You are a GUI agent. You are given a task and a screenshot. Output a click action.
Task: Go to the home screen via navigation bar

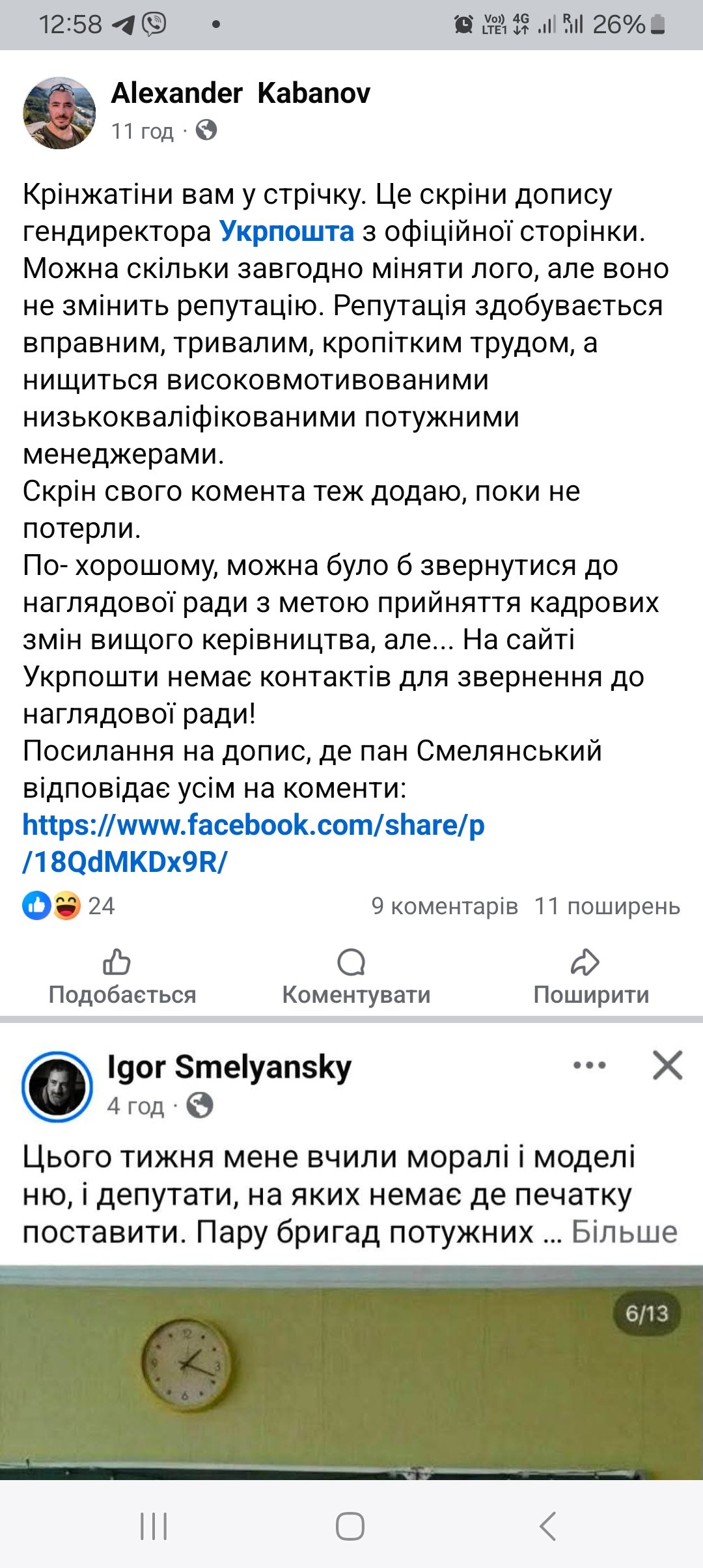coord(350,1526)
